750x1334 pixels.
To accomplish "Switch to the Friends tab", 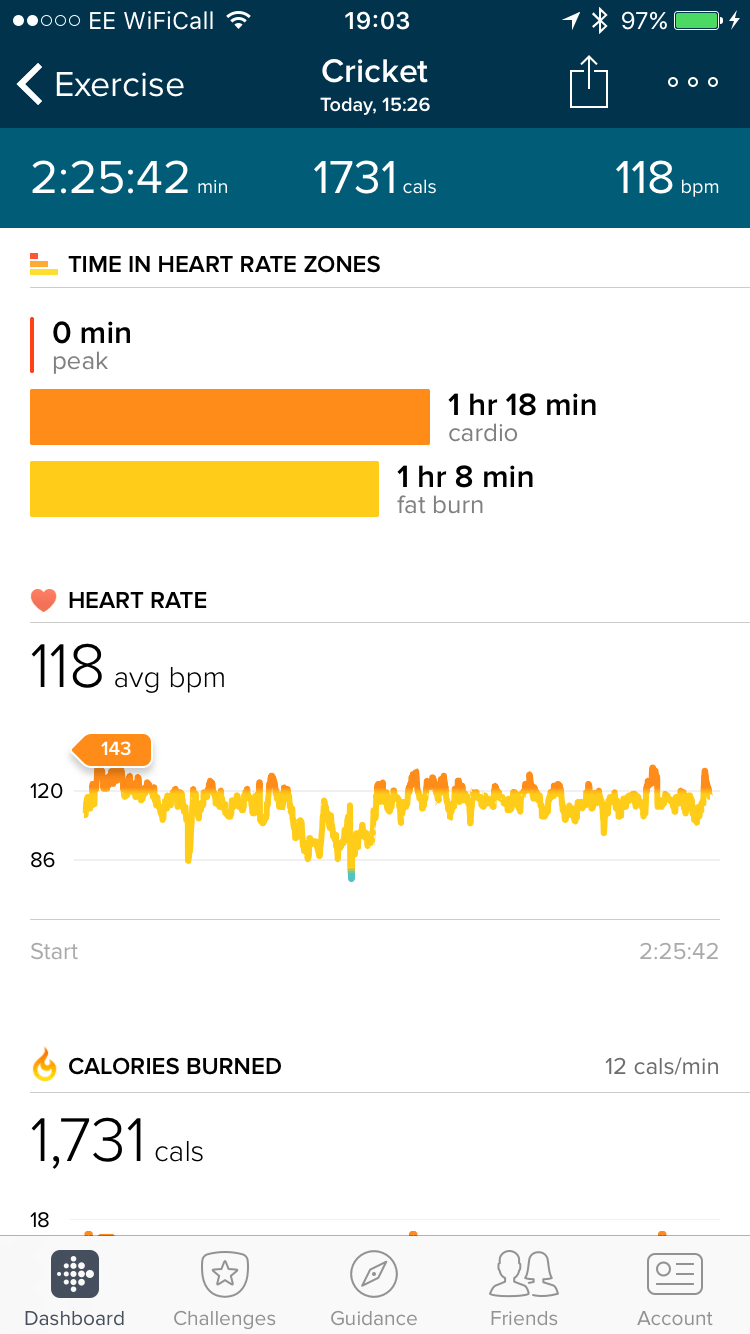I will click(x=523, y=1289).
